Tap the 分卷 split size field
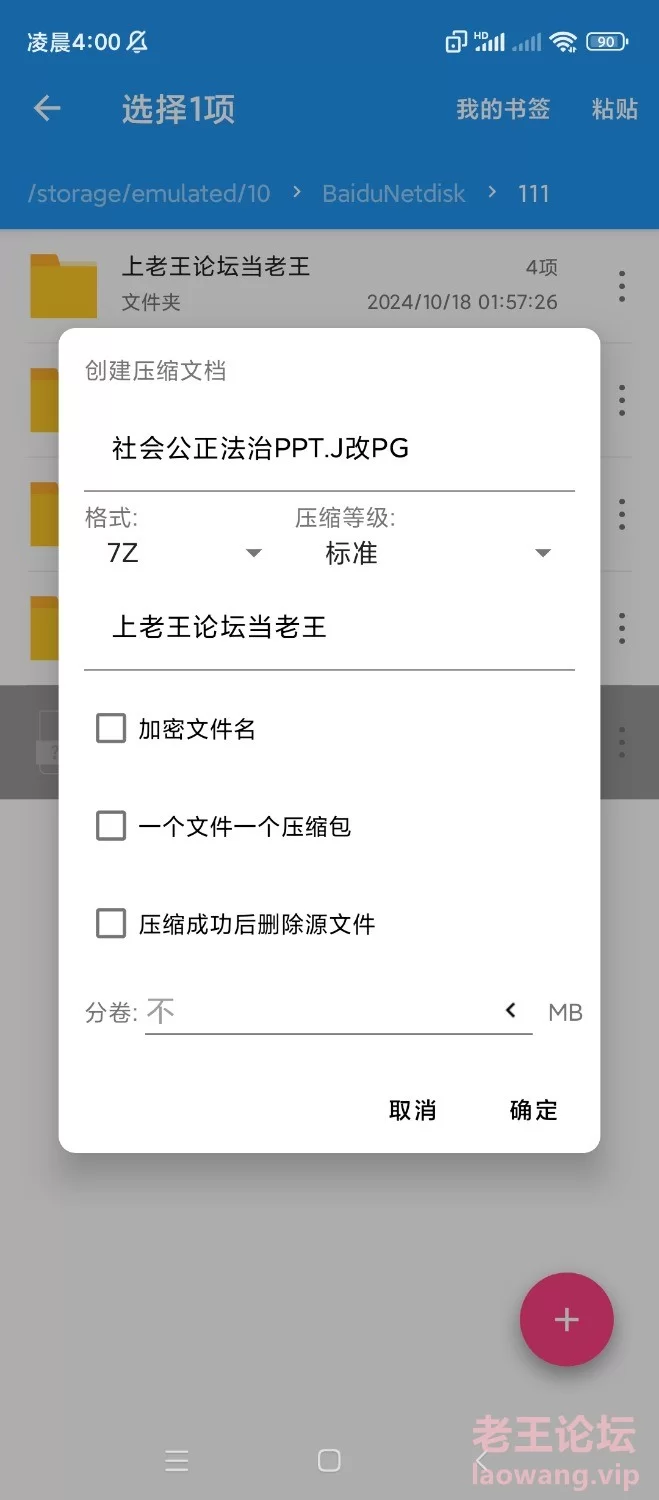 (x=320, y=1012)
